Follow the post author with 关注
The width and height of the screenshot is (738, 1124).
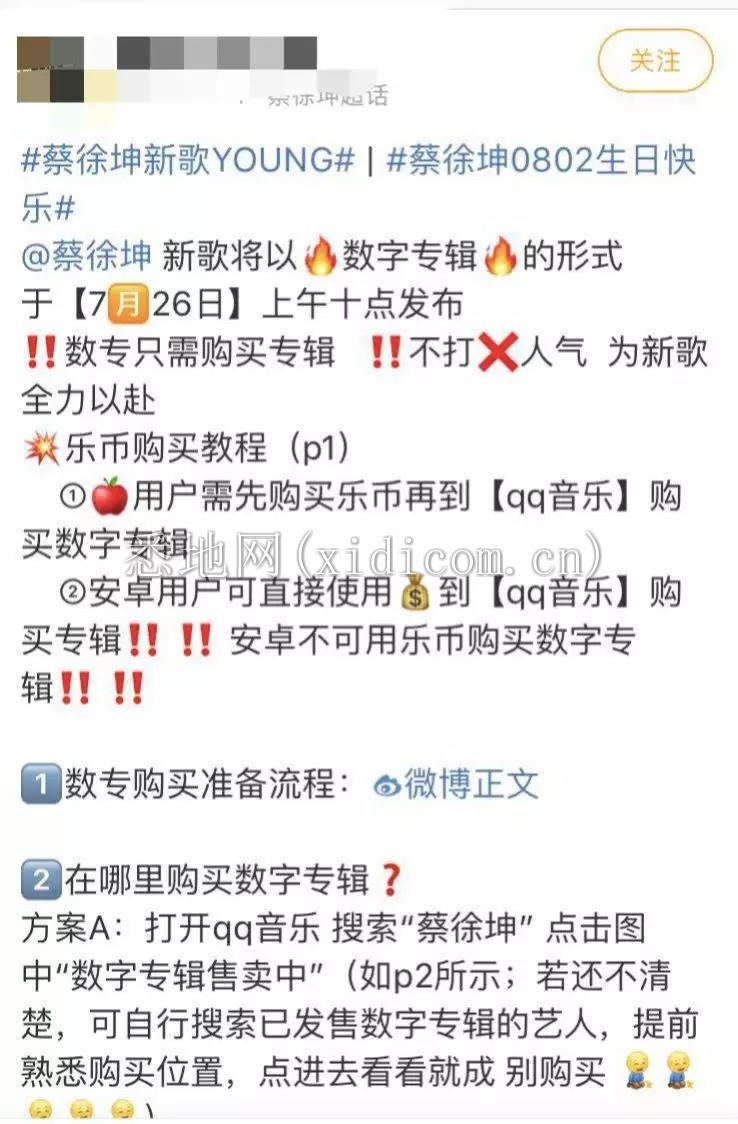pyautogui.click(x=655, y=61)
